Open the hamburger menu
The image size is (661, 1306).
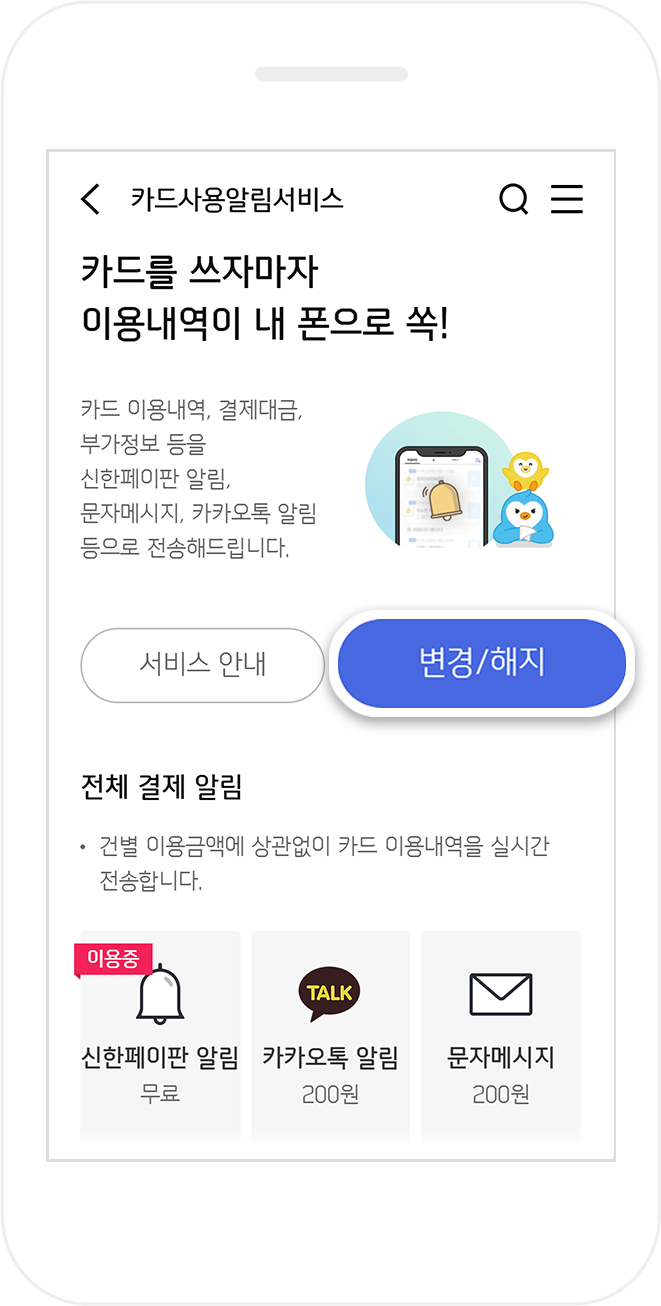click(x=567, y=199)
